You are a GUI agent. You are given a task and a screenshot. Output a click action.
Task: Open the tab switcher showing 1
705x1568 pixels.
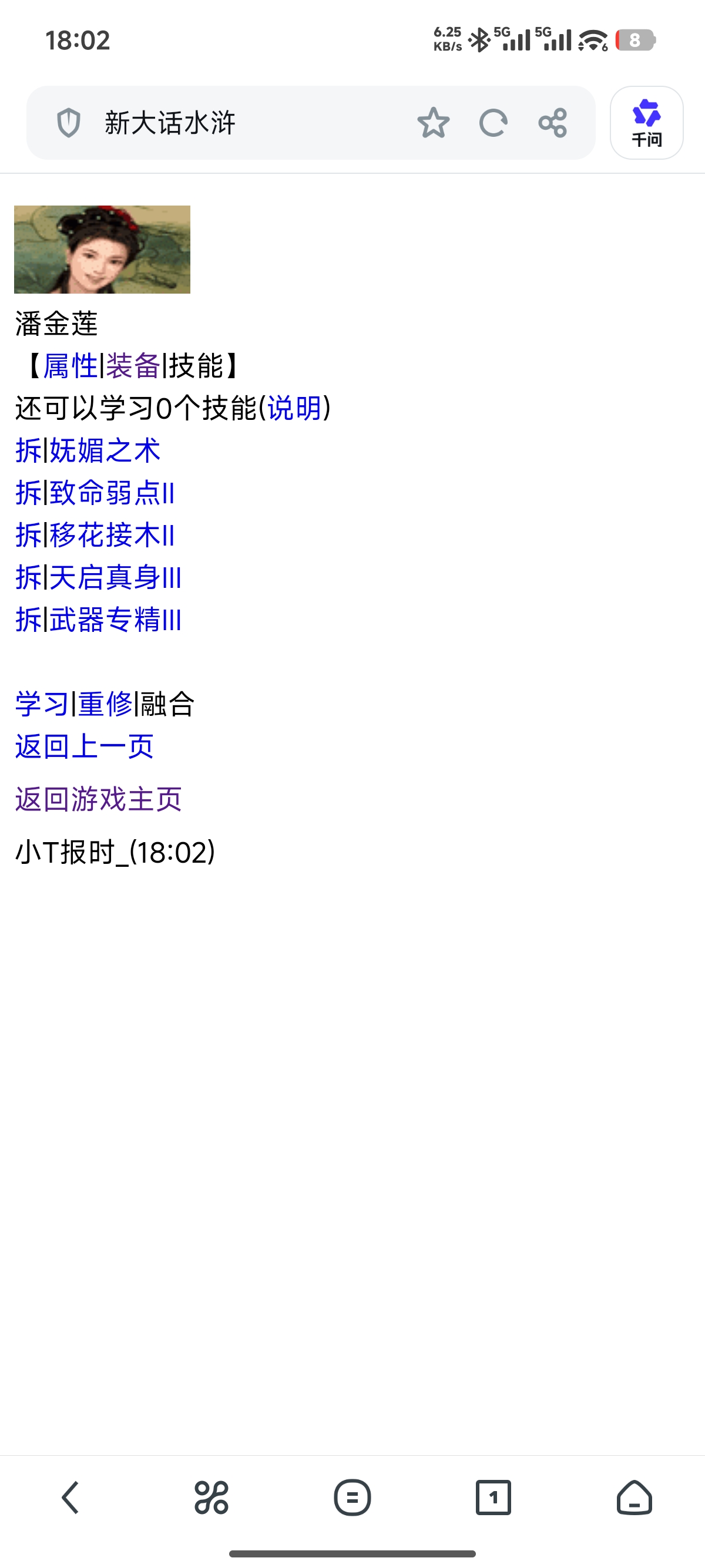[x=492, y=1498]
